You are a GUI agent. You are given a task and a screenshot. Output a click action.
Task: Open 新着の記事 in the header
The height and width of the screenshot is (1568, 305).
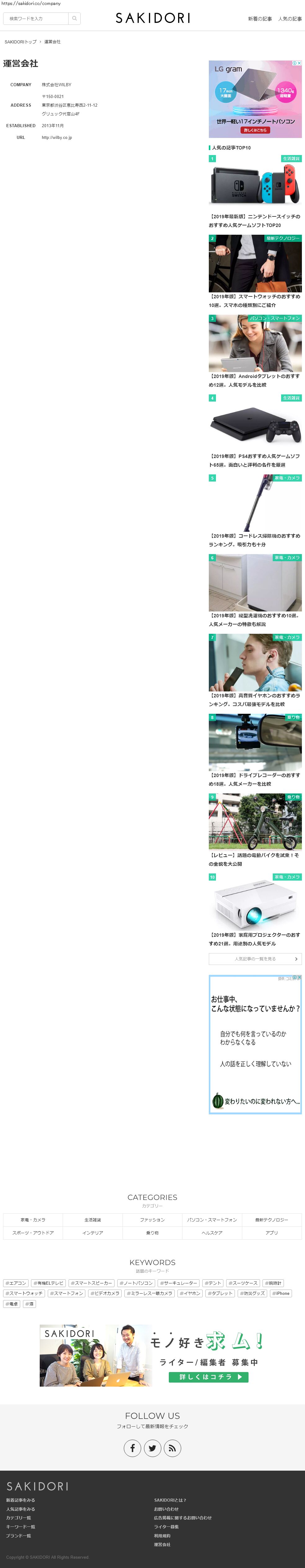click(x=259, y=19)
